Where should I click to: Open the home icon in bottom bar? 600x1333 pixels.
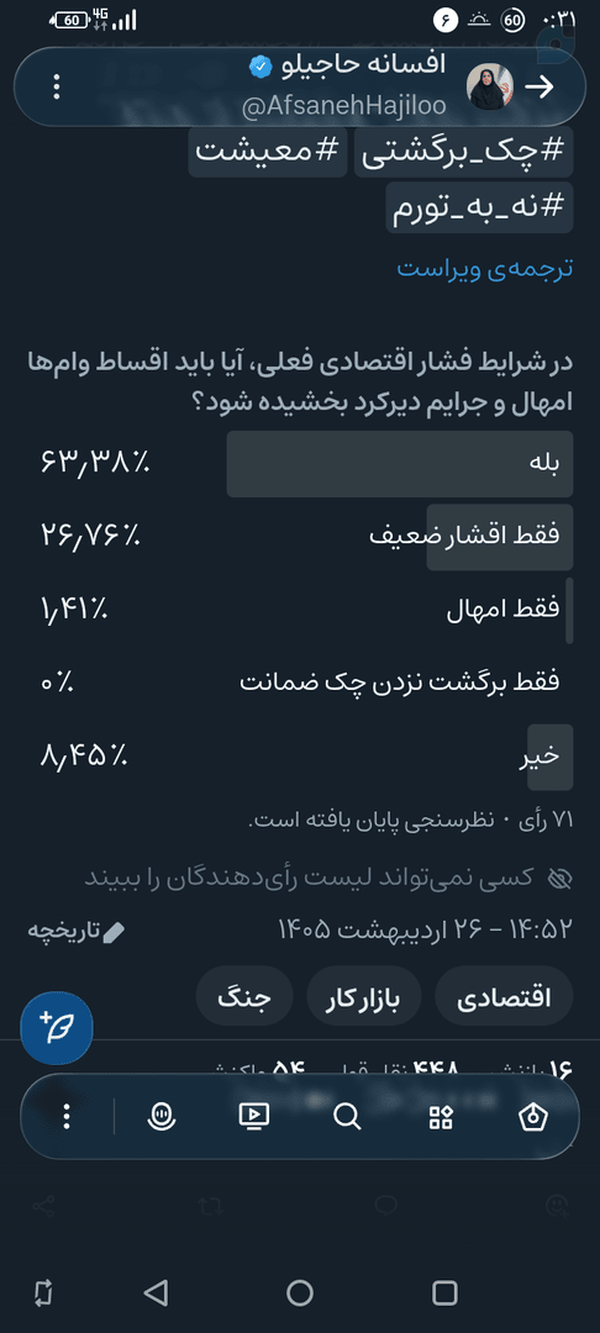point(534,1116)
